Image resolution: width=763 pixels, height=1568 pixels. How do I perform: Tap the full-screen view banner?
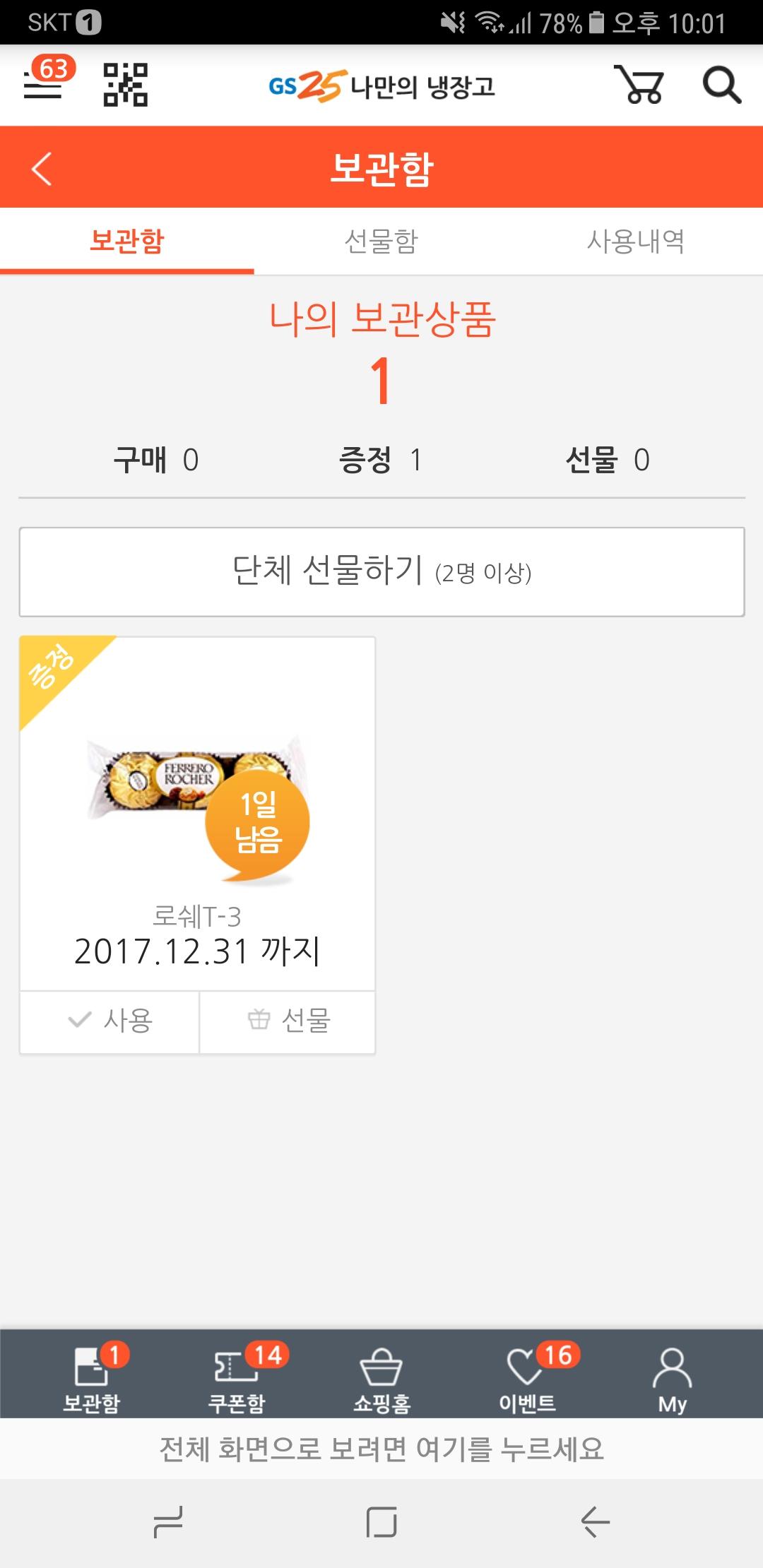point(381,1449)
